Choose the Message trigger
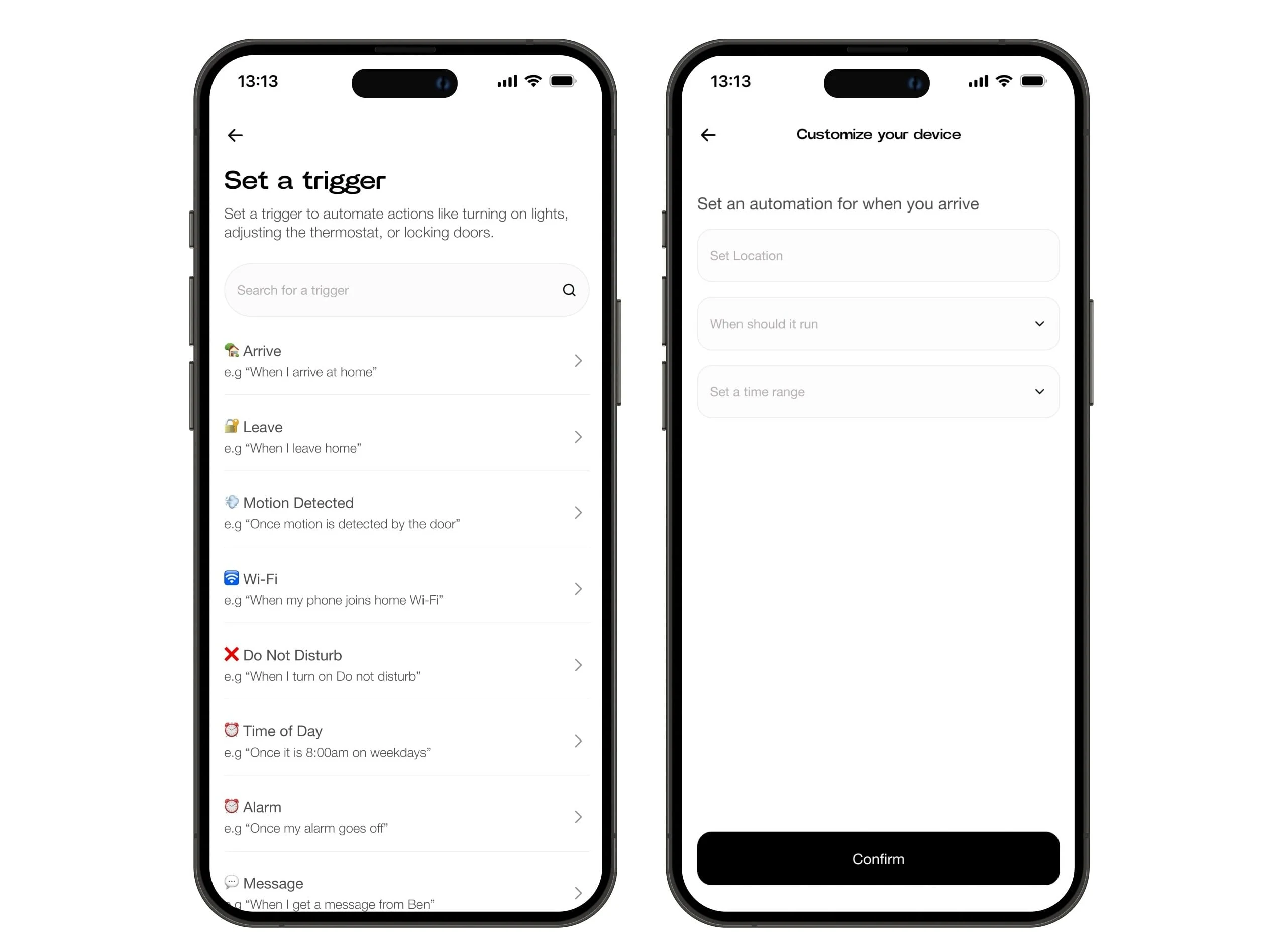 pyautogui.click(x=405, y=891)
